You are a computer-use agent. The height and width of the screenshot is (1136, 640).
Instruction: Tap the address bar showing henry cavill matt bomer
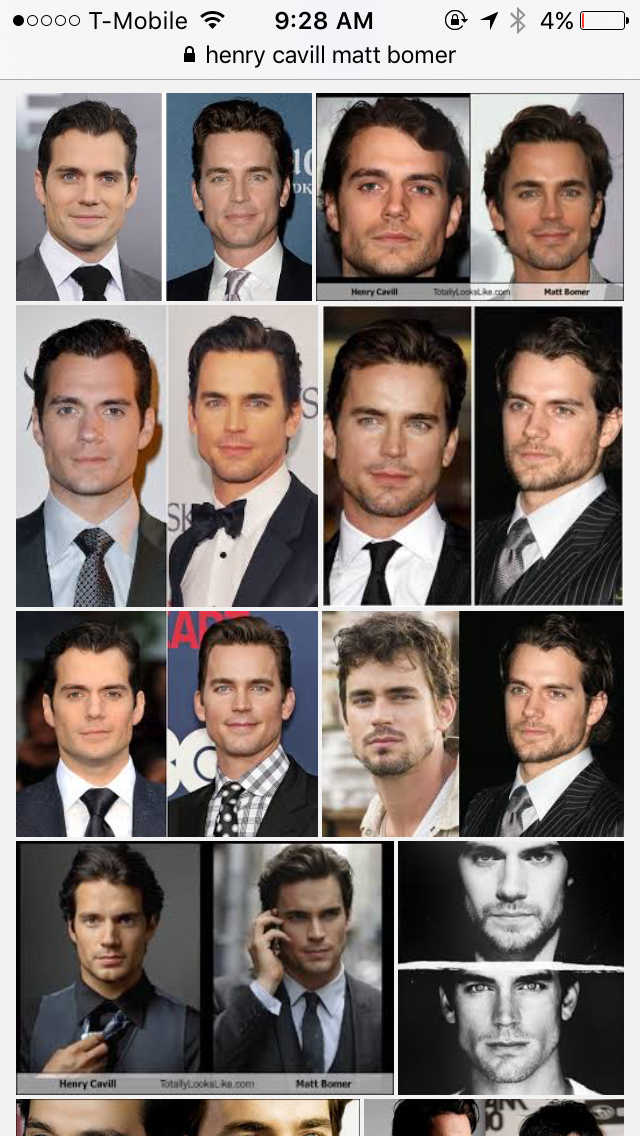(320, 55)
